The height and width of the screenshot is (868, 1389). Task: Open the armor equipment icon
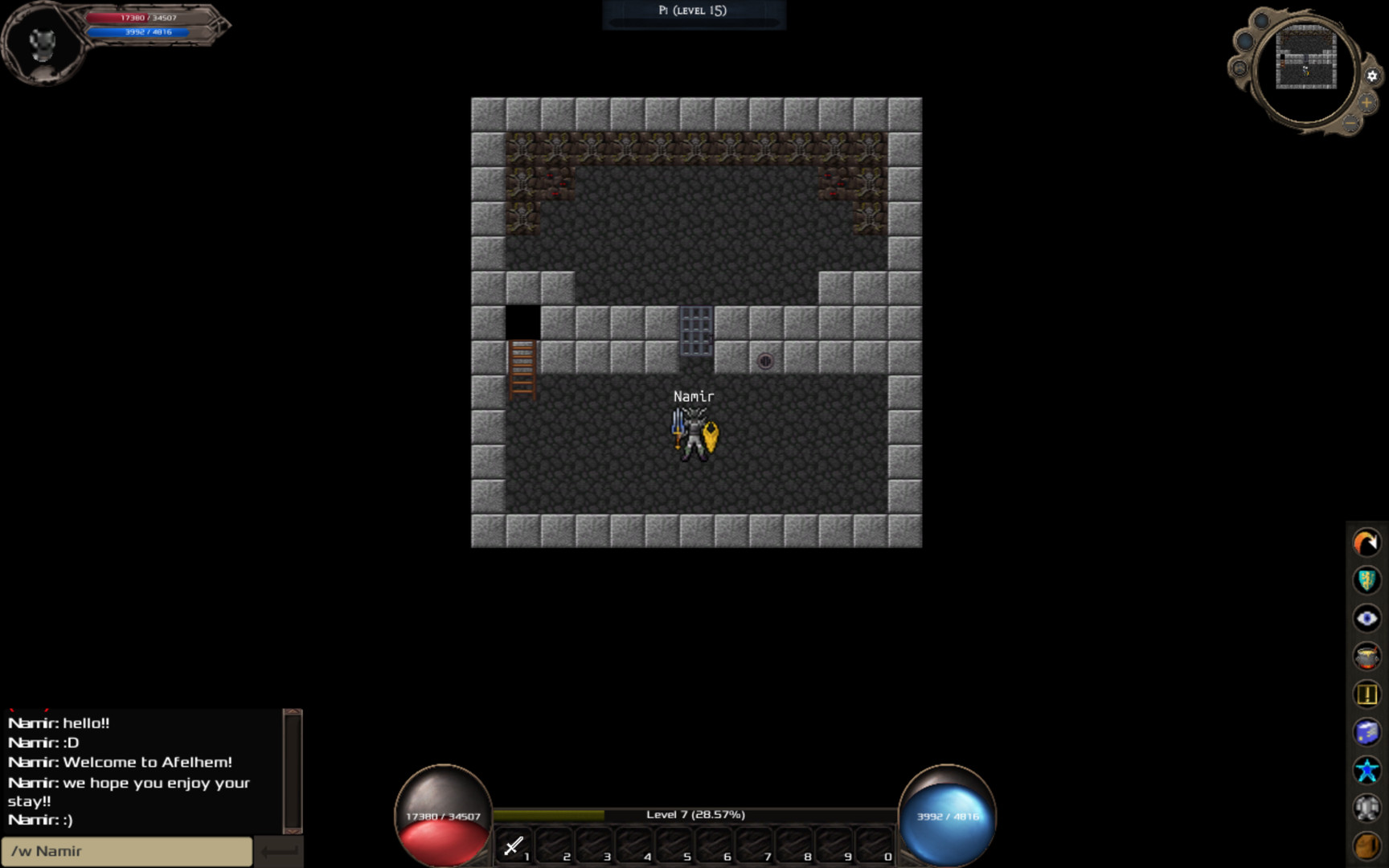(1366, 808)
